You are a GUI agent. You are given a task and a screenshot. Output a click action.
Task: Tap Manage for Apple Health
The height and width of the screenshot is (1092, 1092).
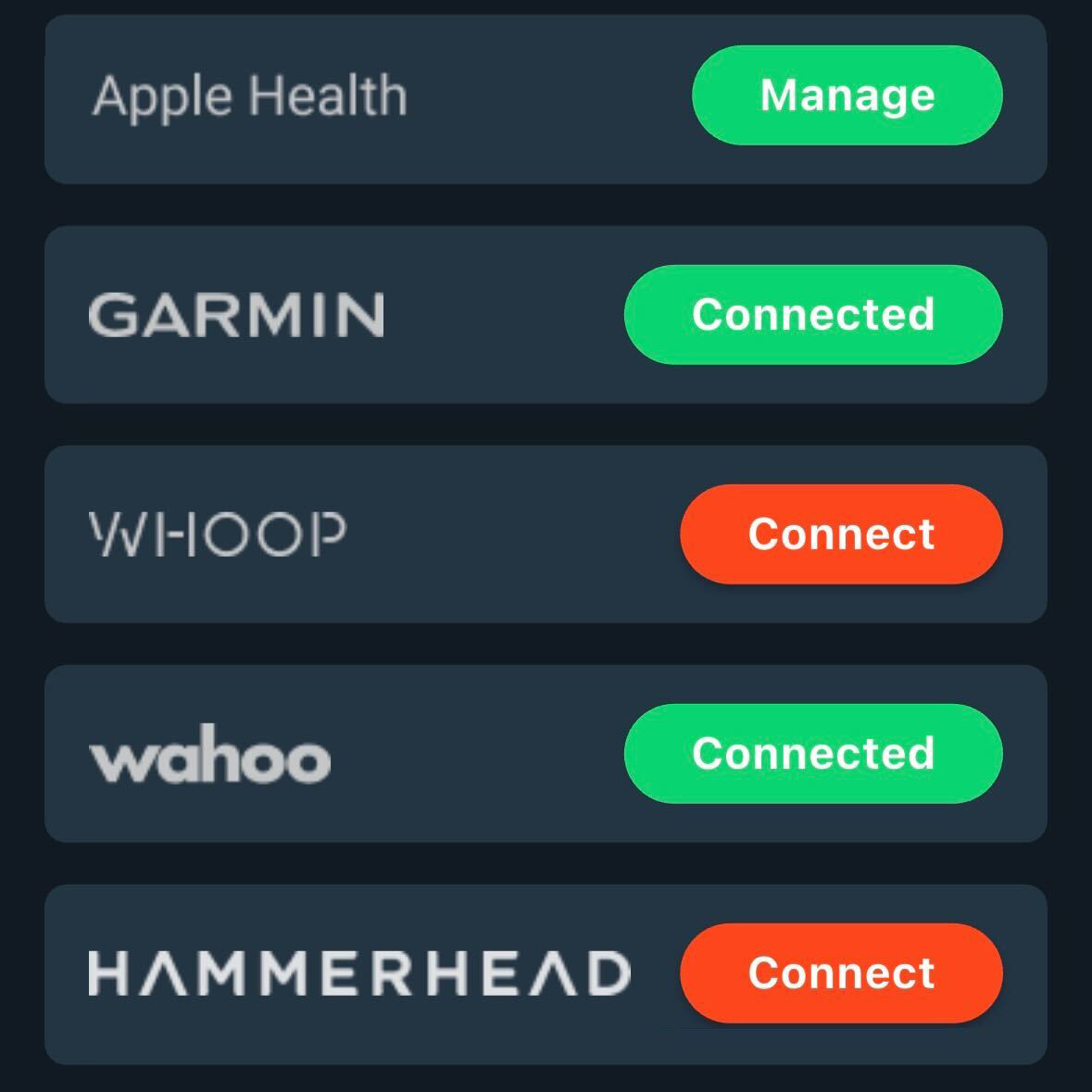(x=847, y=95)
